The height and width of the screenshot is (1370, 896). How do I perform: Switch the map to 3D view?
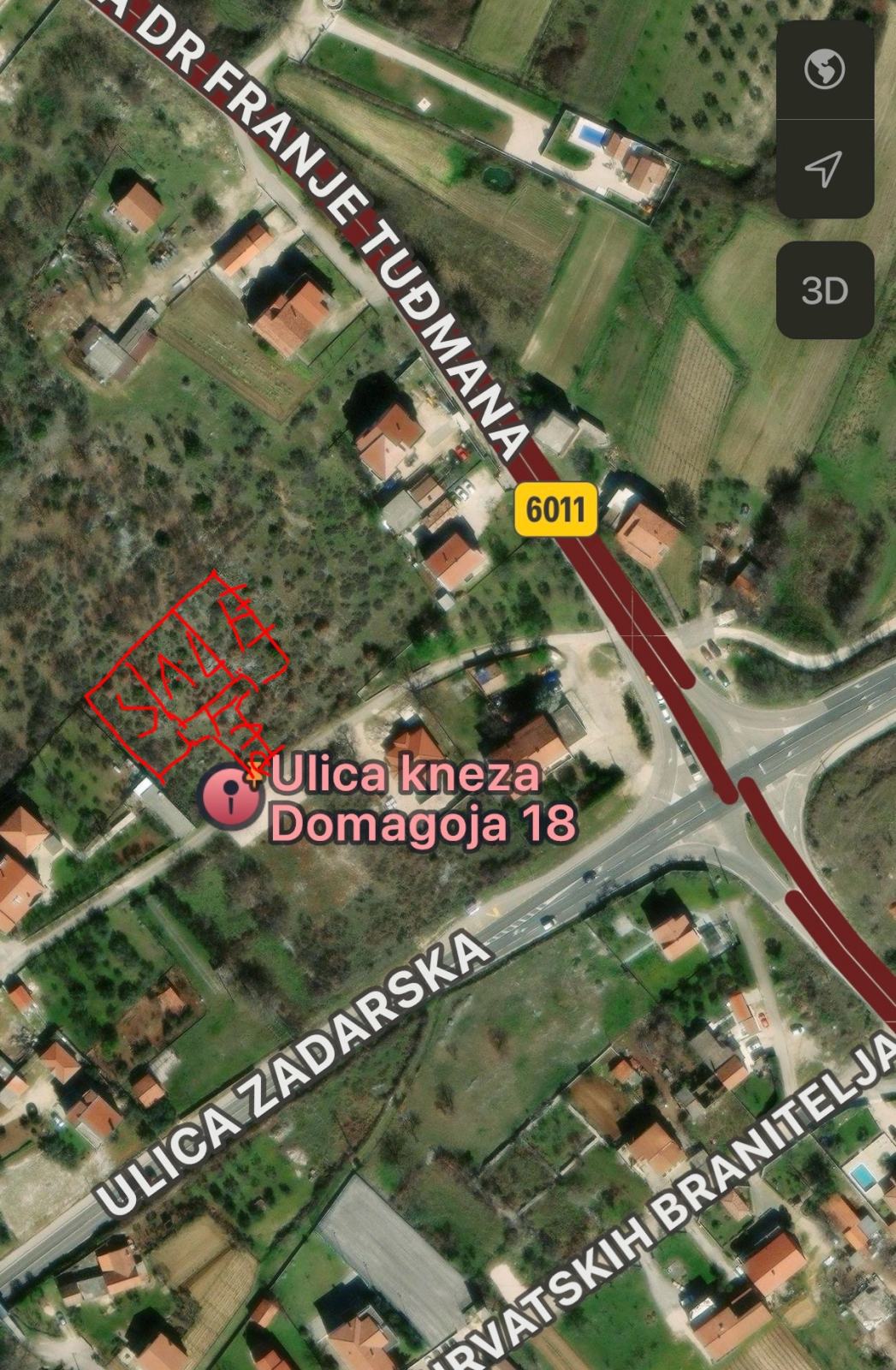pos(824,290)
